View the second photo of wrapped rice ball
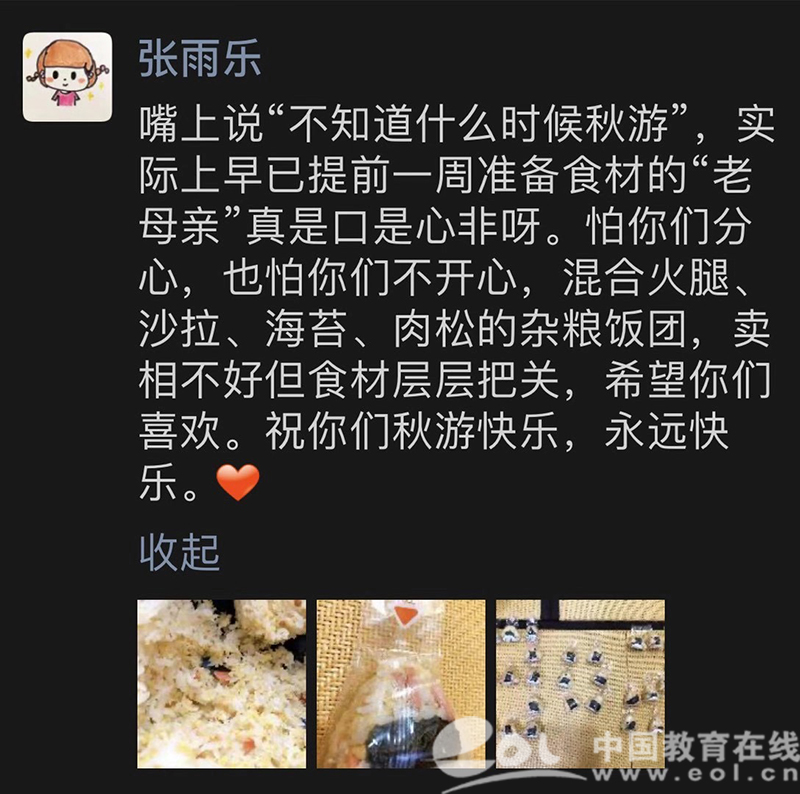Viewport: 800px width, 794px height. pos(400,683)
